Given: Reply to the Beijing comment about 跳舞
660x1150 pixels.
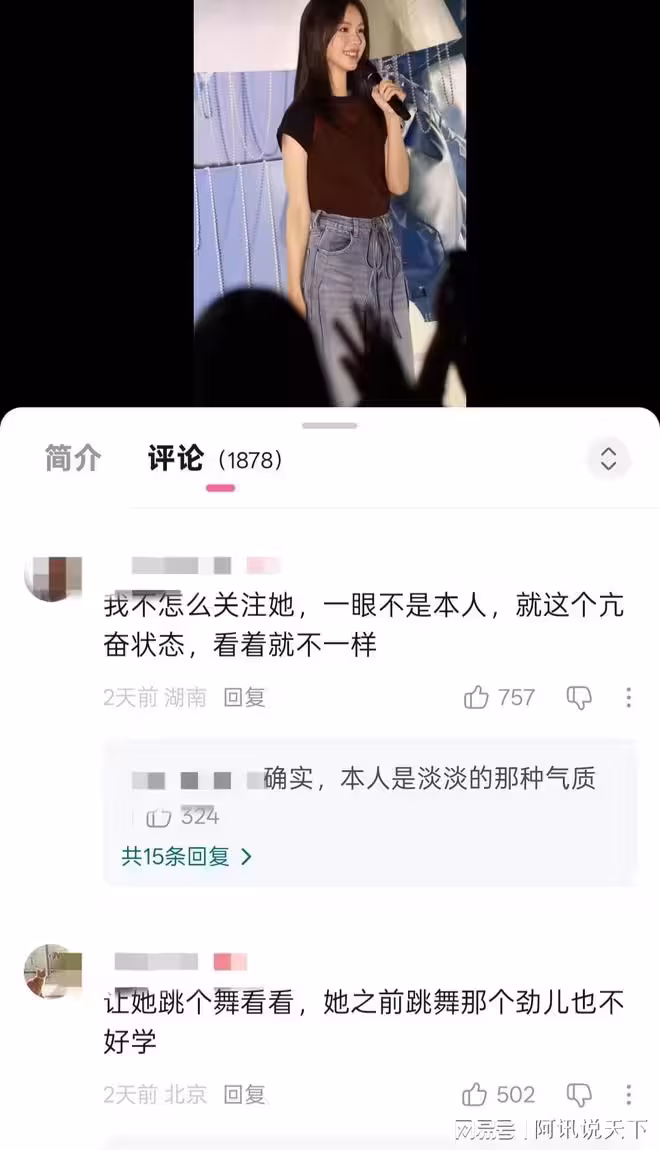Looking at the screenshot, I should point(244,1095).
